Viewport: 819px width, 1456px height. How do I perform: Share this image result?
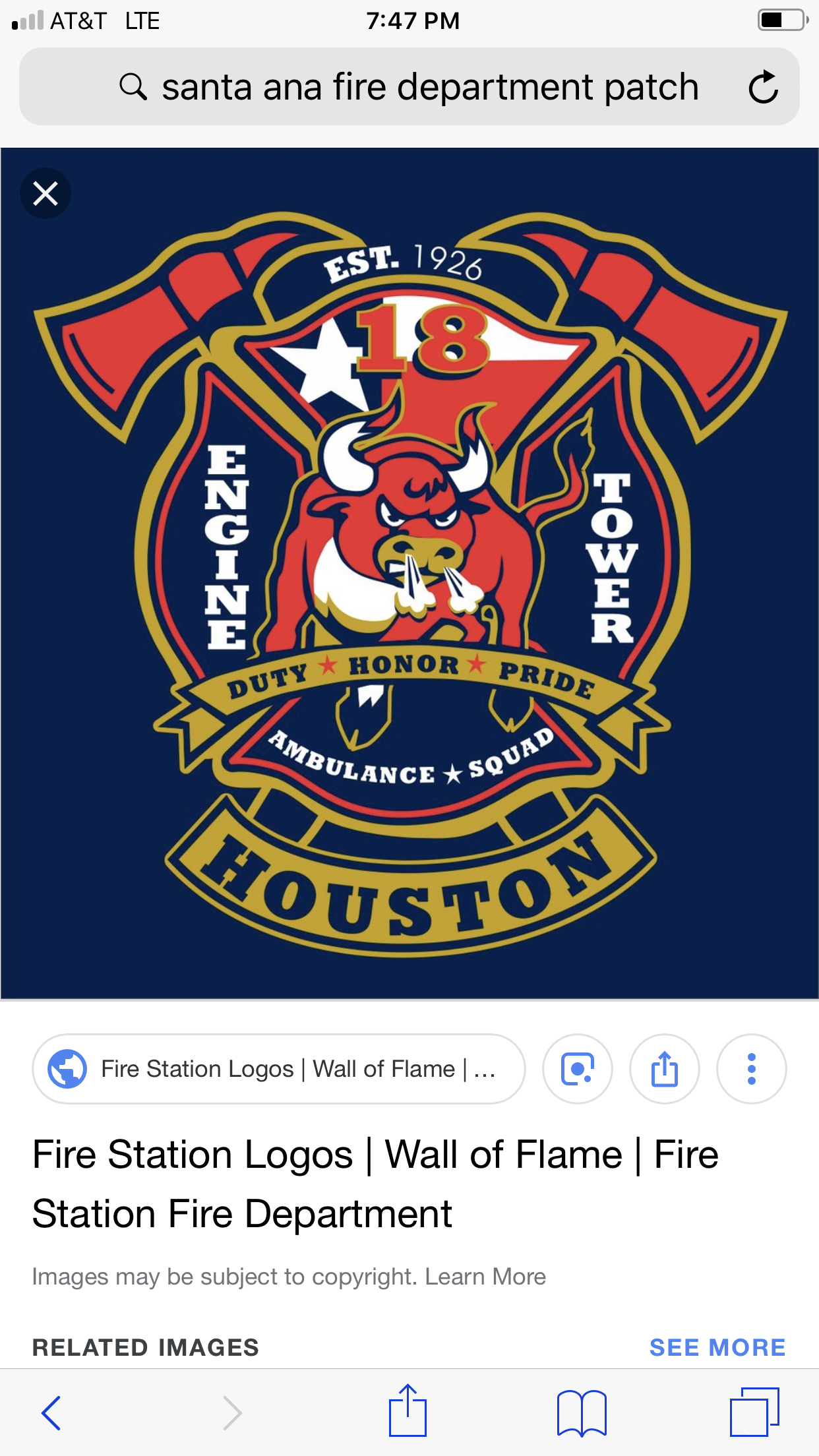coord(664,1069)
